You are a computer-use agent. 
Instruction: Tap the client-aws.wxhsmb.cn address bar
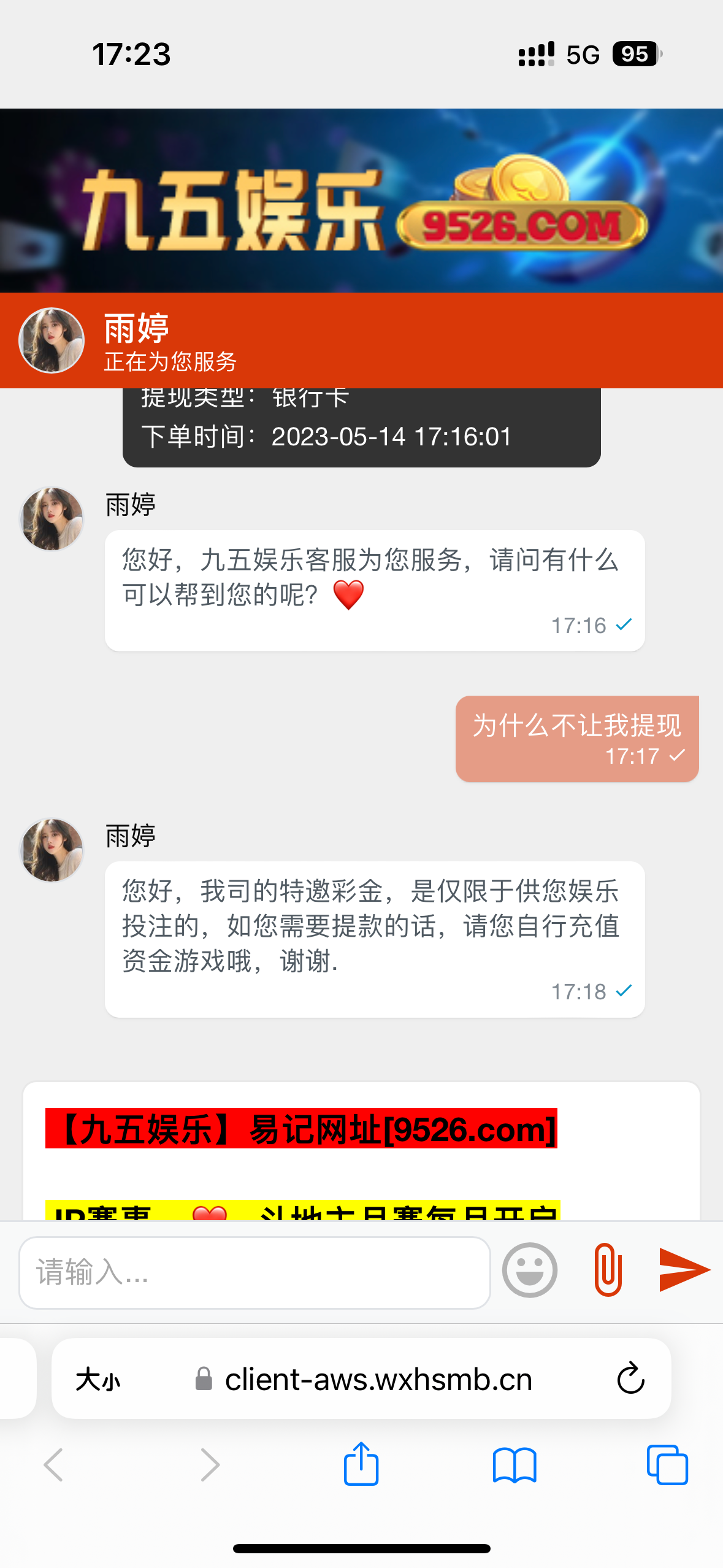click(x=378, y=1380)
